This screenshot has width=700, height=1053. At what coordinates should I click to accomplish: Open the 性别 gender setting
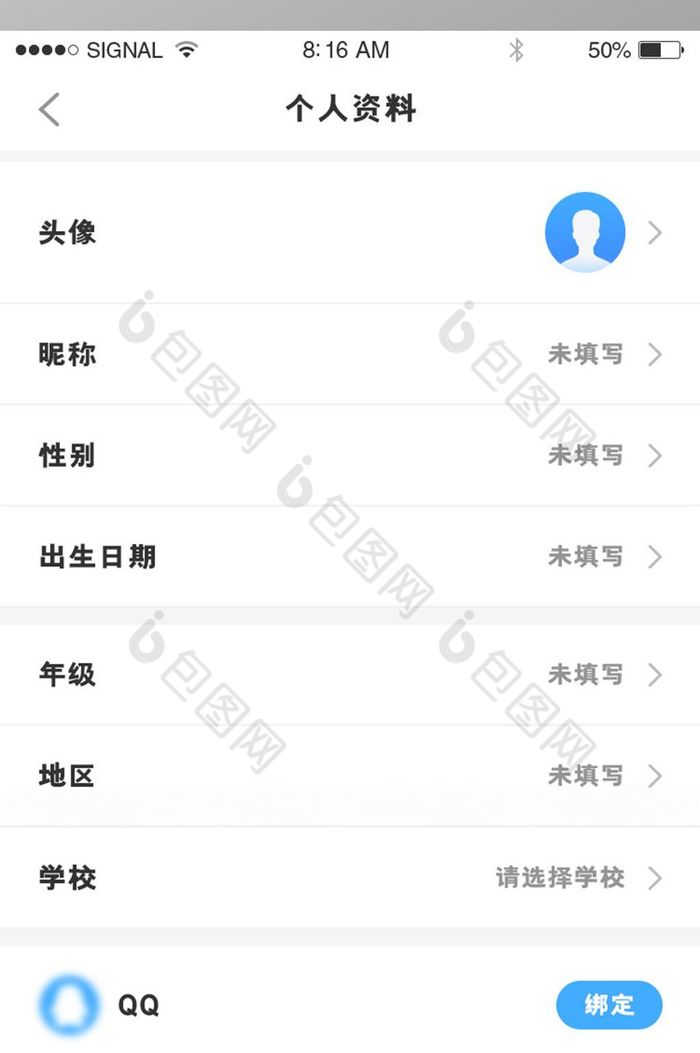point(350,456)
